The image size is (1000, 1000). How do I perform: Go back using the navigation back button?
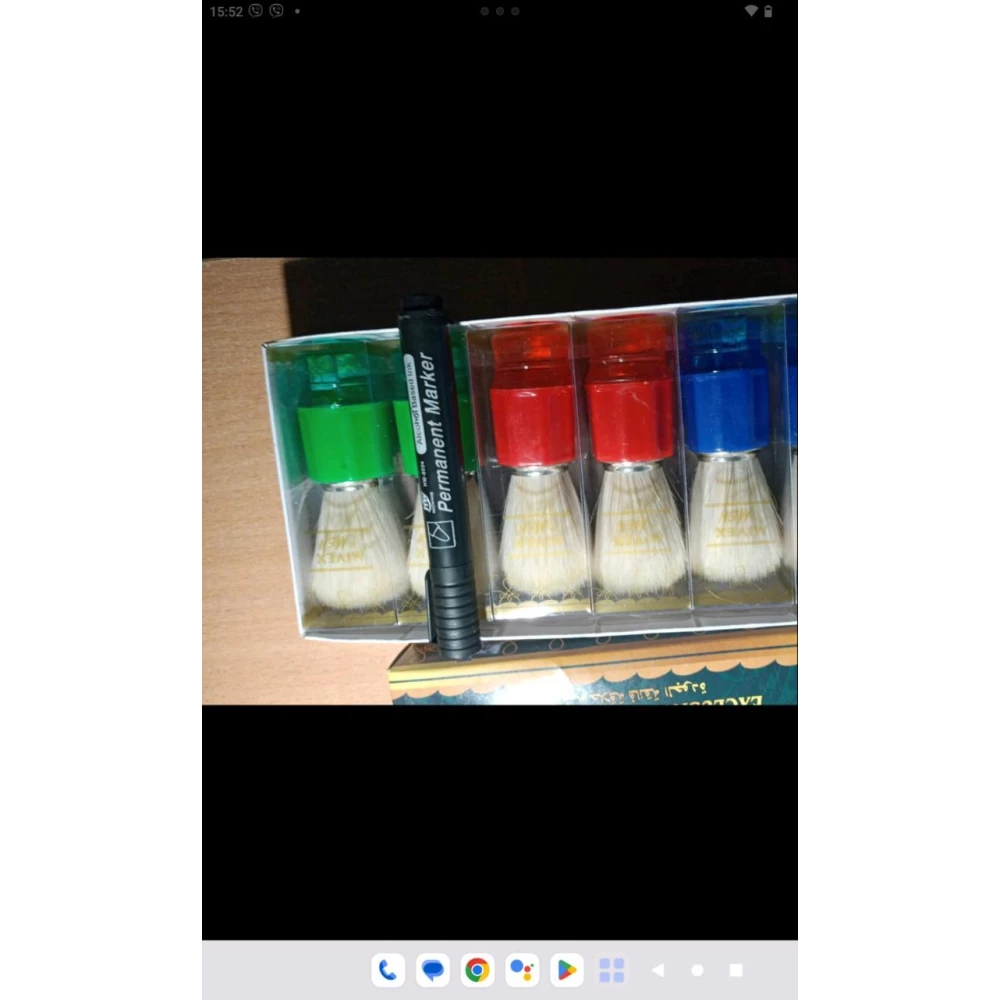click(x=657, y=970)
